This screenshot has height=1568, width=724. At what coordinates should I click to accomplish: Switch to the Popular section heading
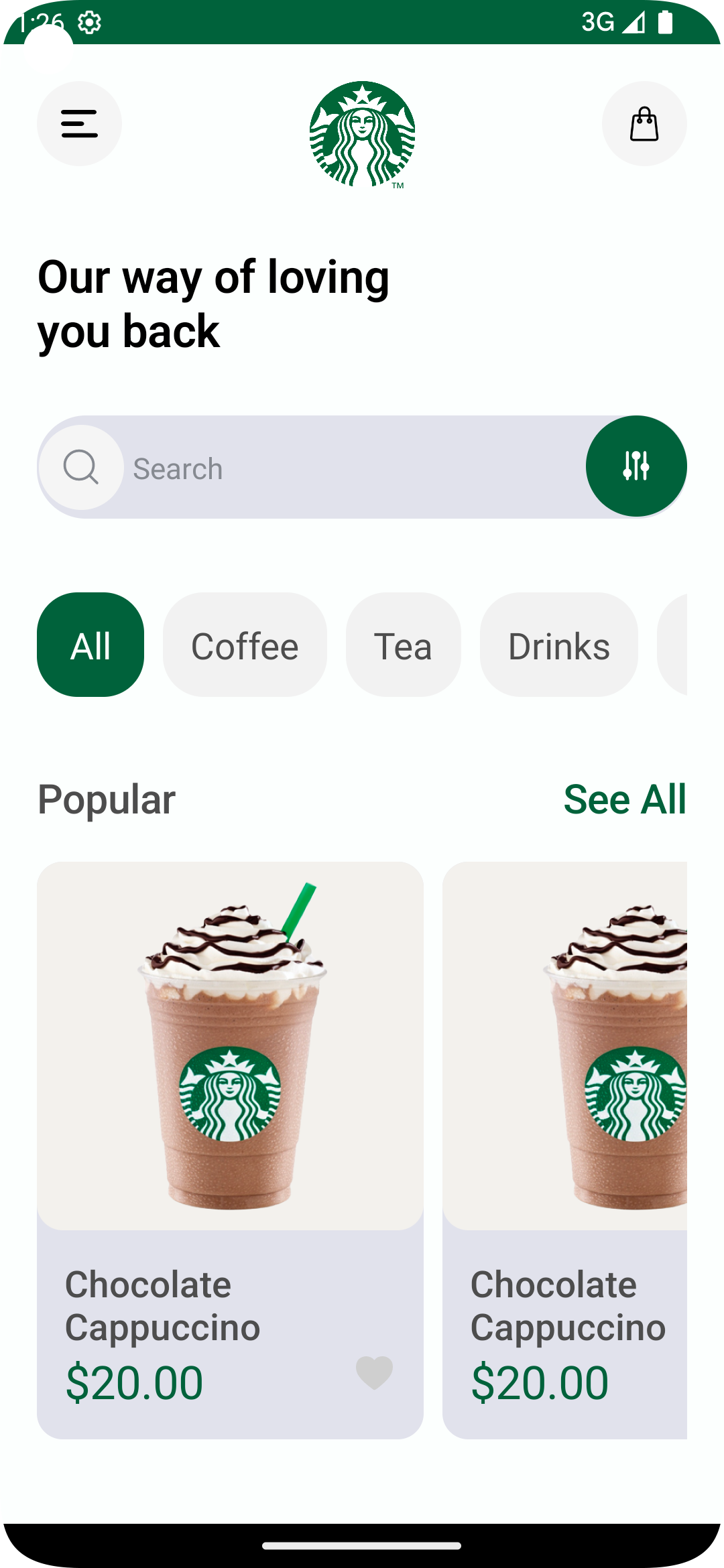106,799
